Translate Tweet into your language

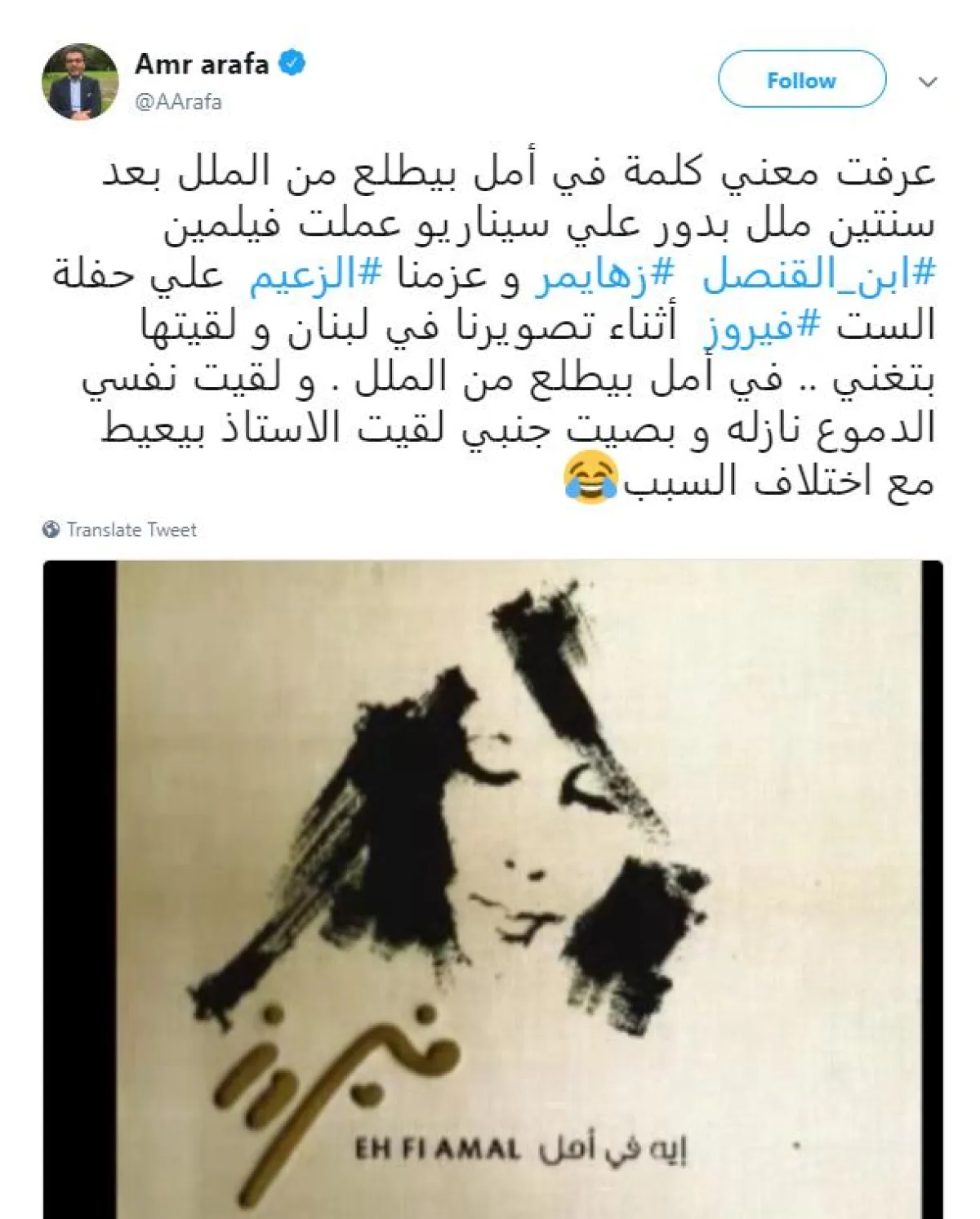[131, 530]
